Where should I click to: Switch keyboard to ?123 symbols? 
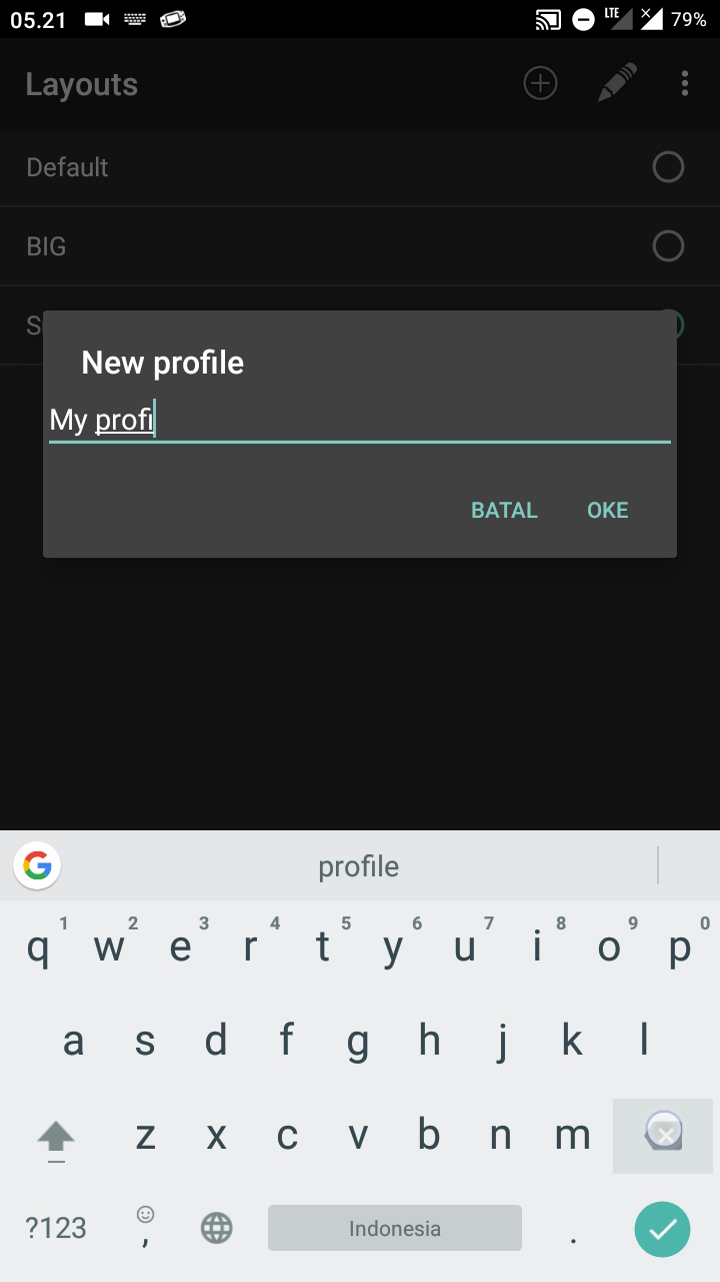click(56, 1228)
